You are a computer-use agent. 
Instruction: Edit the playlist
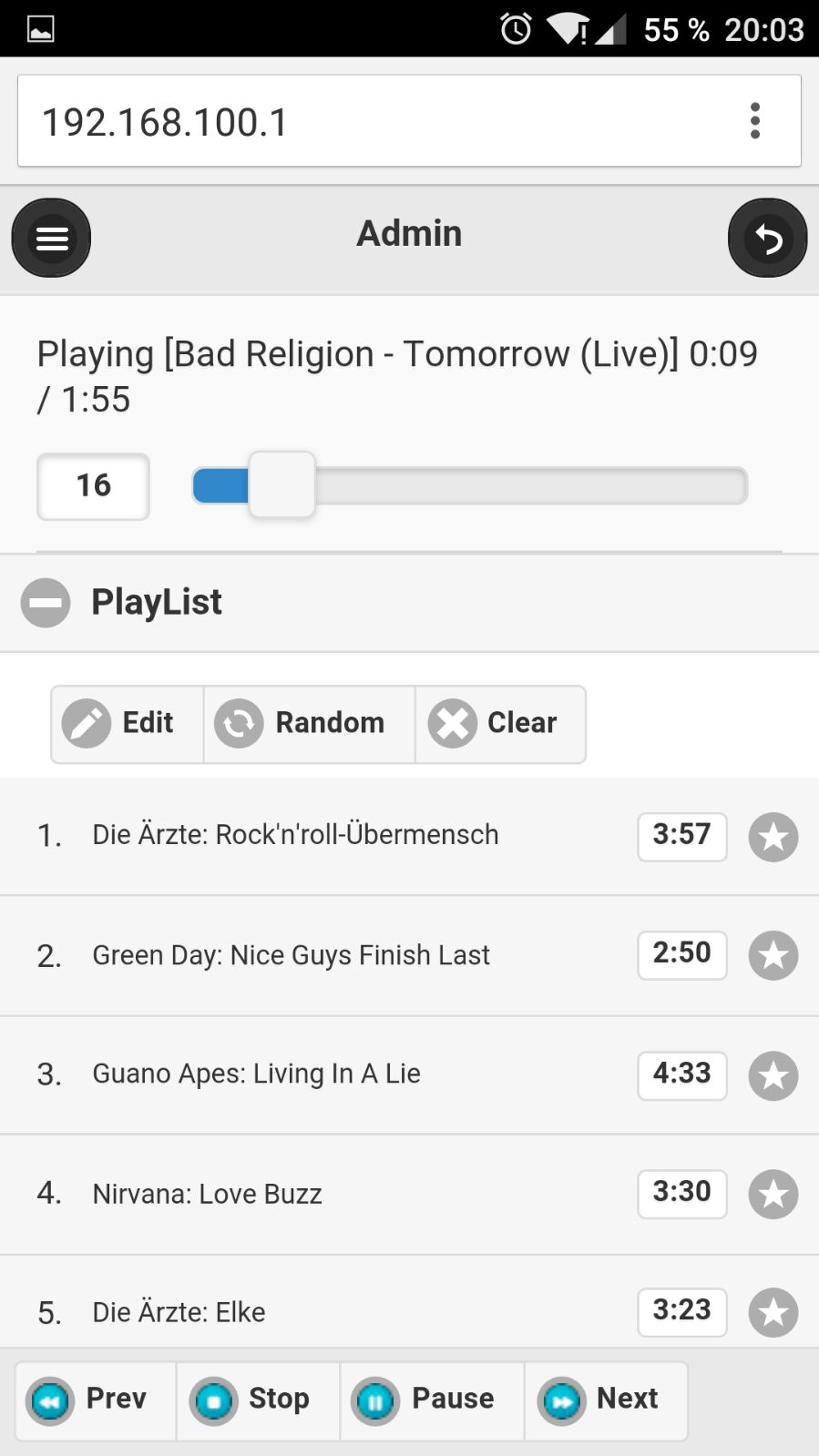click(127, 724)
